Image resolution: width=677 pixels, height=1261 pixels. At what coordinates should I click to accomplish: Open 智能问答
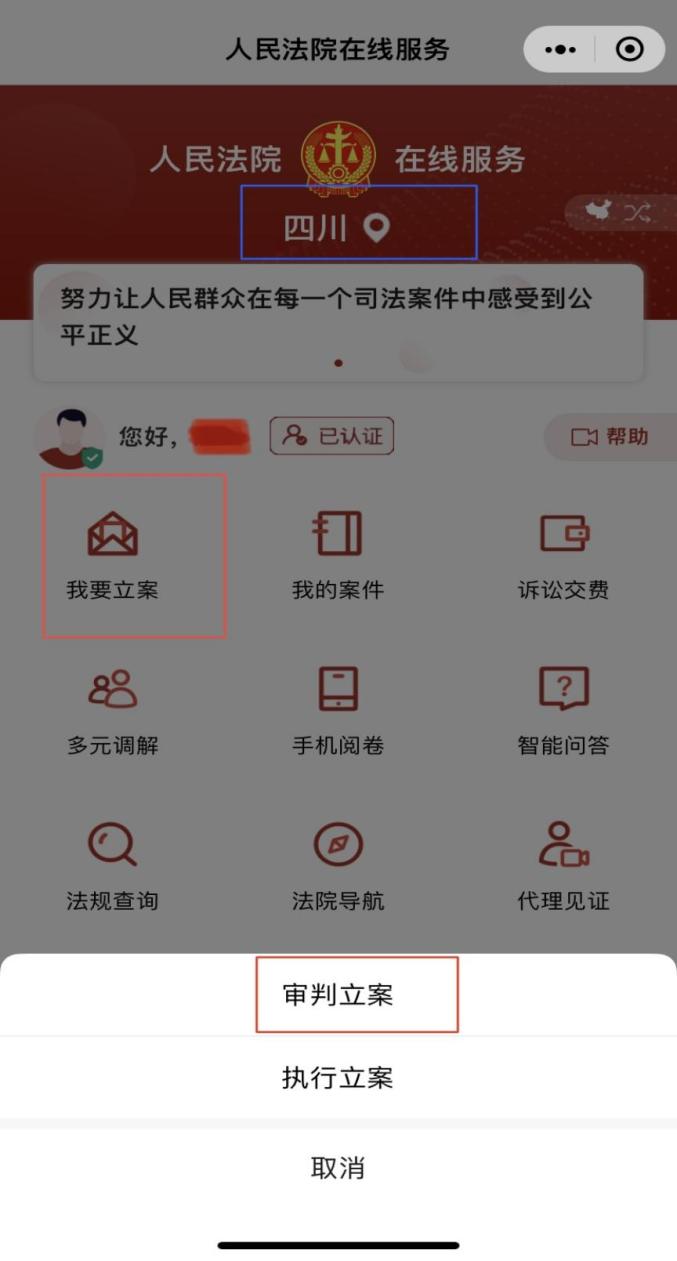click(x=563, y=712)
